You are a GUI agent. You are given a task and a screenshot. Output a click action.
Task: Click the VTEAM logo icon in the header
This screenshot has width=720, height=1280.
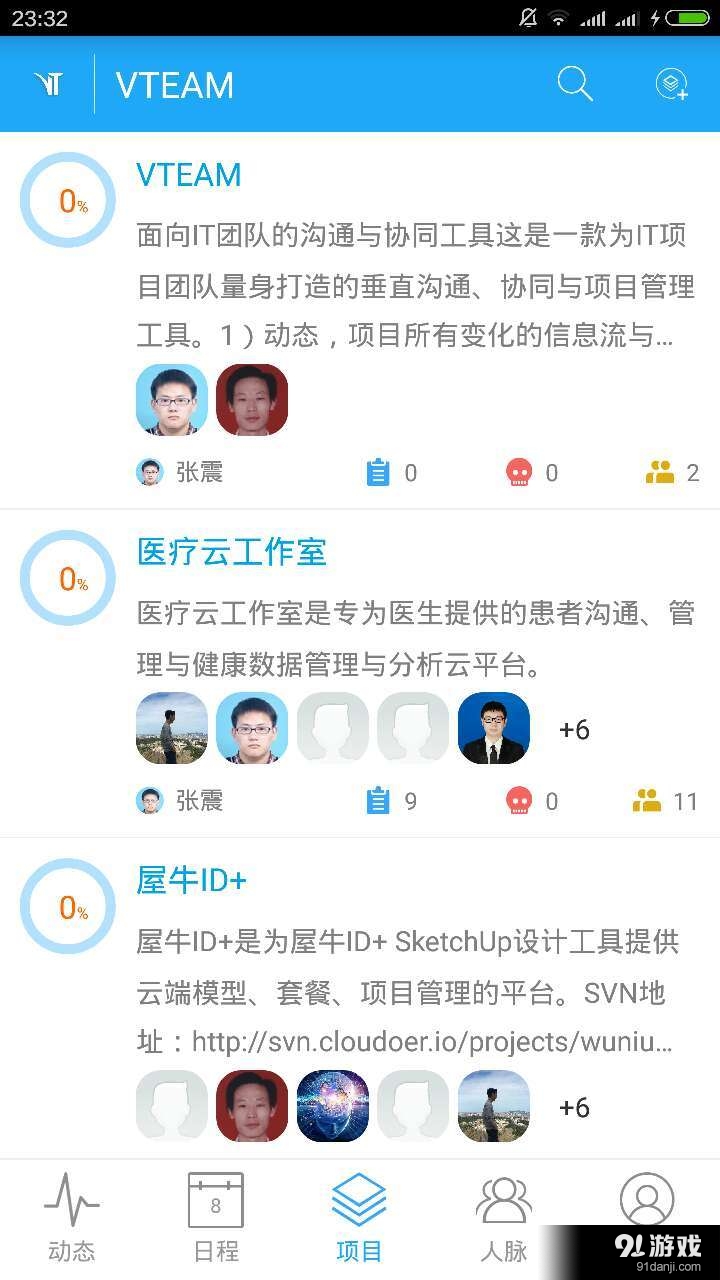pyautogui.click(x=49, y=85)
